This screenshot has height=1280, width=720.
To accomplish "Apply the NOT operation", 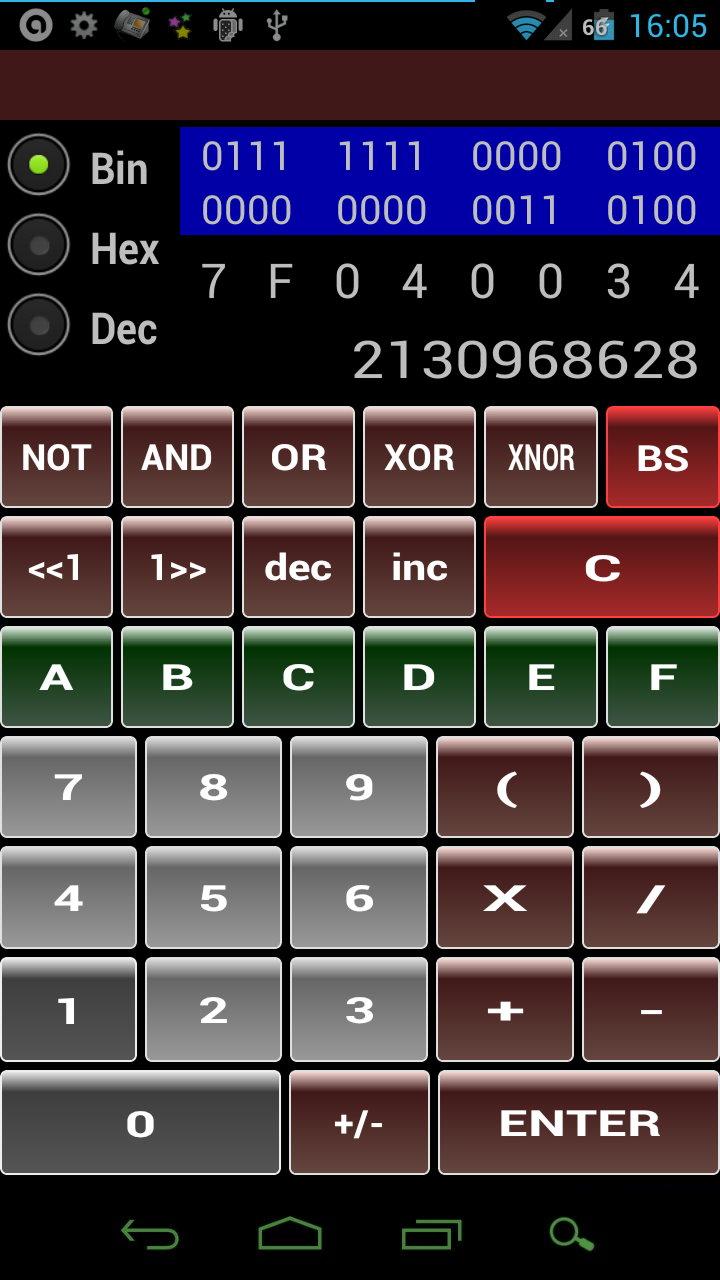I will pos(56,457).
